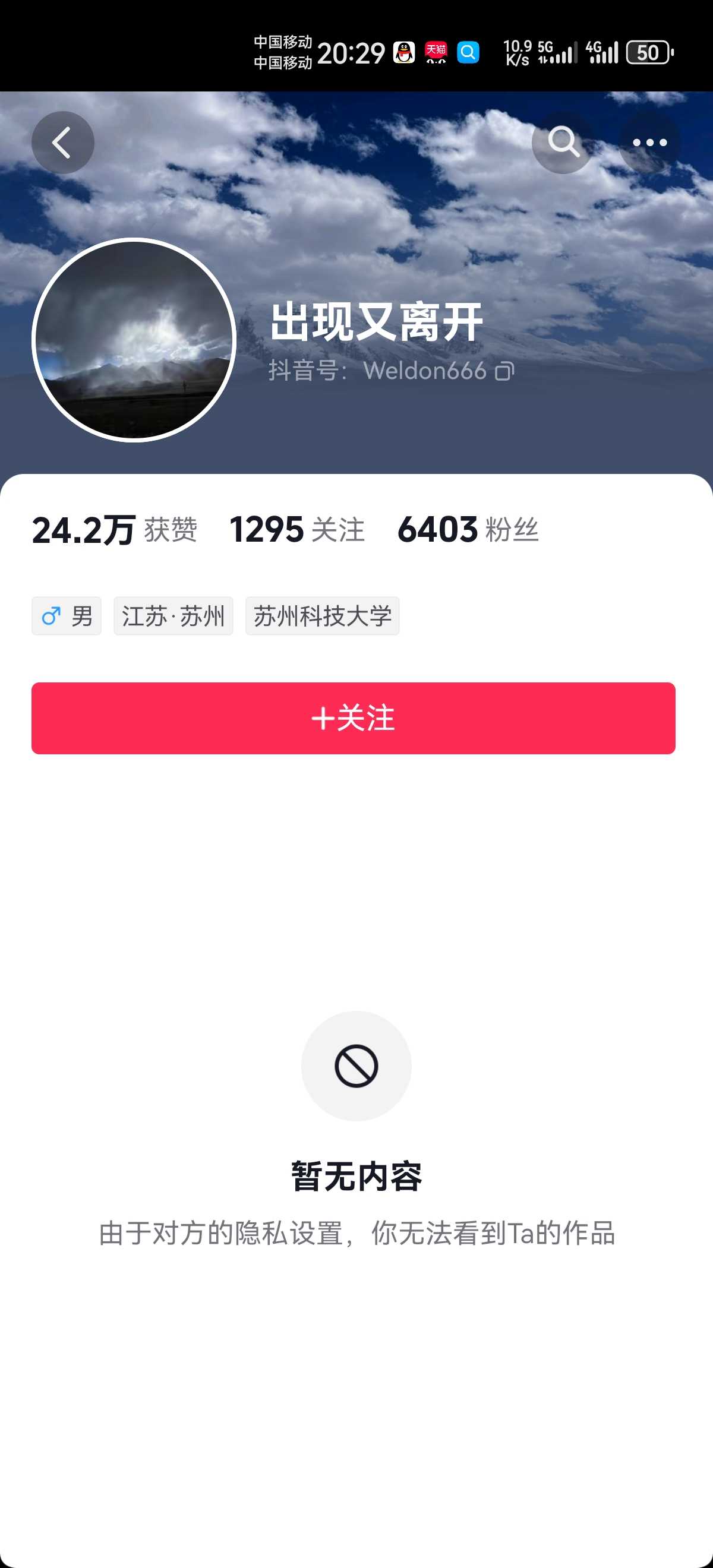Open the 6403 粉丝 followers list
Viewport: 713px width, 1568px height.
click(468, 530)
